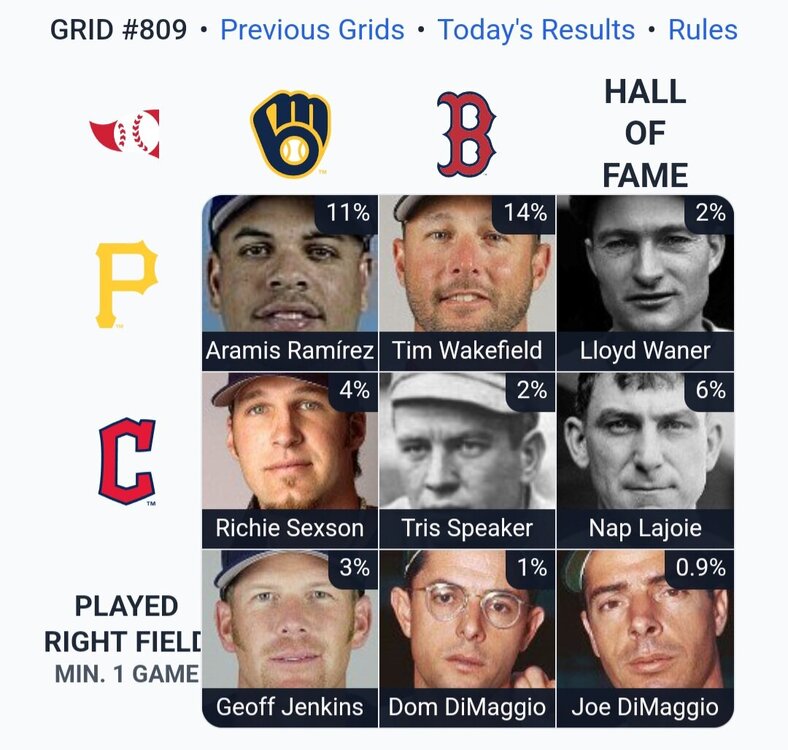Select the Aramis Ramírez cell
Screen dimensions: 788x750
click(x=290, y=280)
